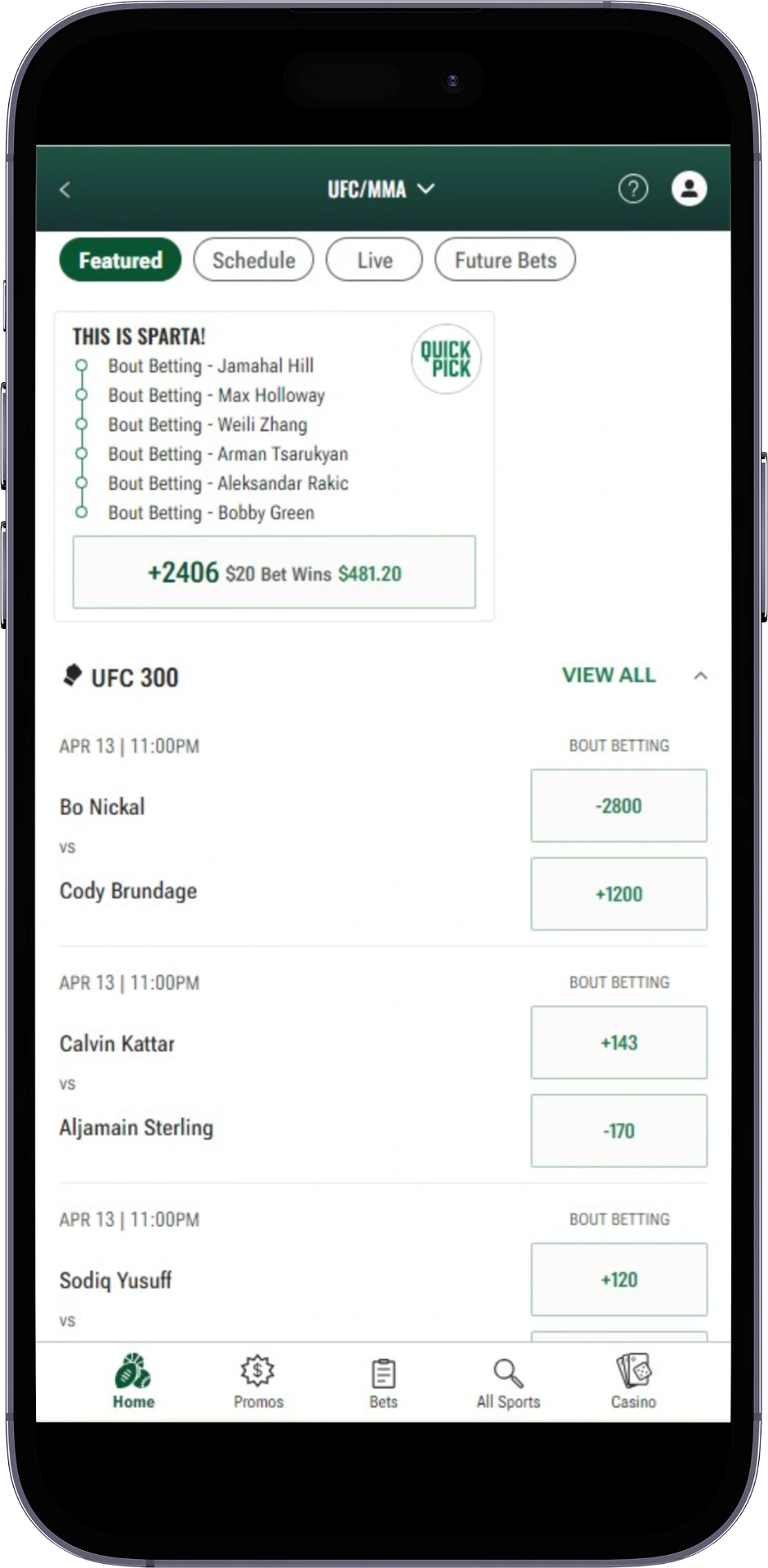Open the Future Bets chip
The height and width of the screenshot is (1568, 768).
point(505,260)
